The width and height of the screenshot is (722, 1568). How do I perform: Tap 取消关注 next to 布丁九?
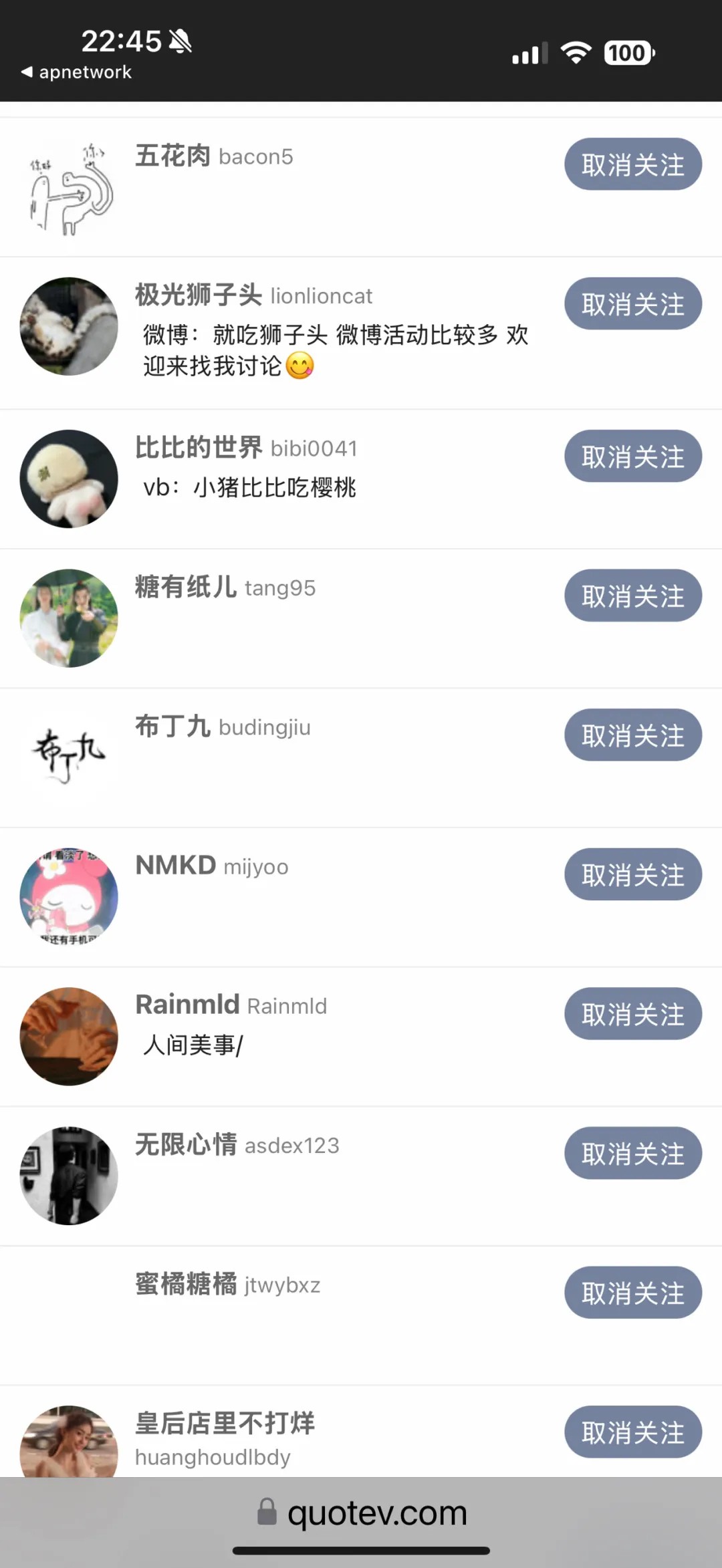tap(632, 735)
